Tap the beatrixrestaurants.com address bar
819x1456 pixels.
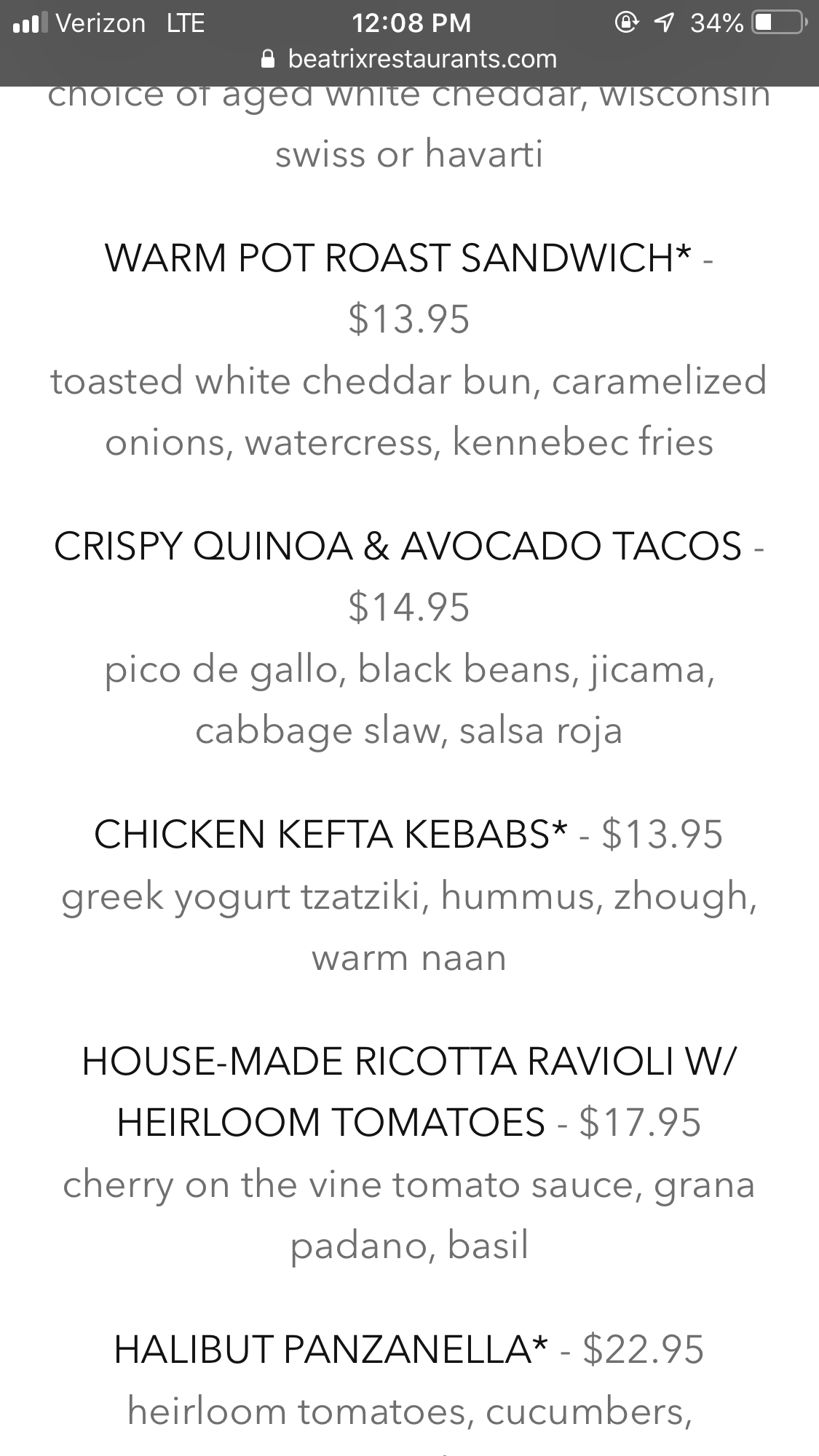click(x=409, y=60)
